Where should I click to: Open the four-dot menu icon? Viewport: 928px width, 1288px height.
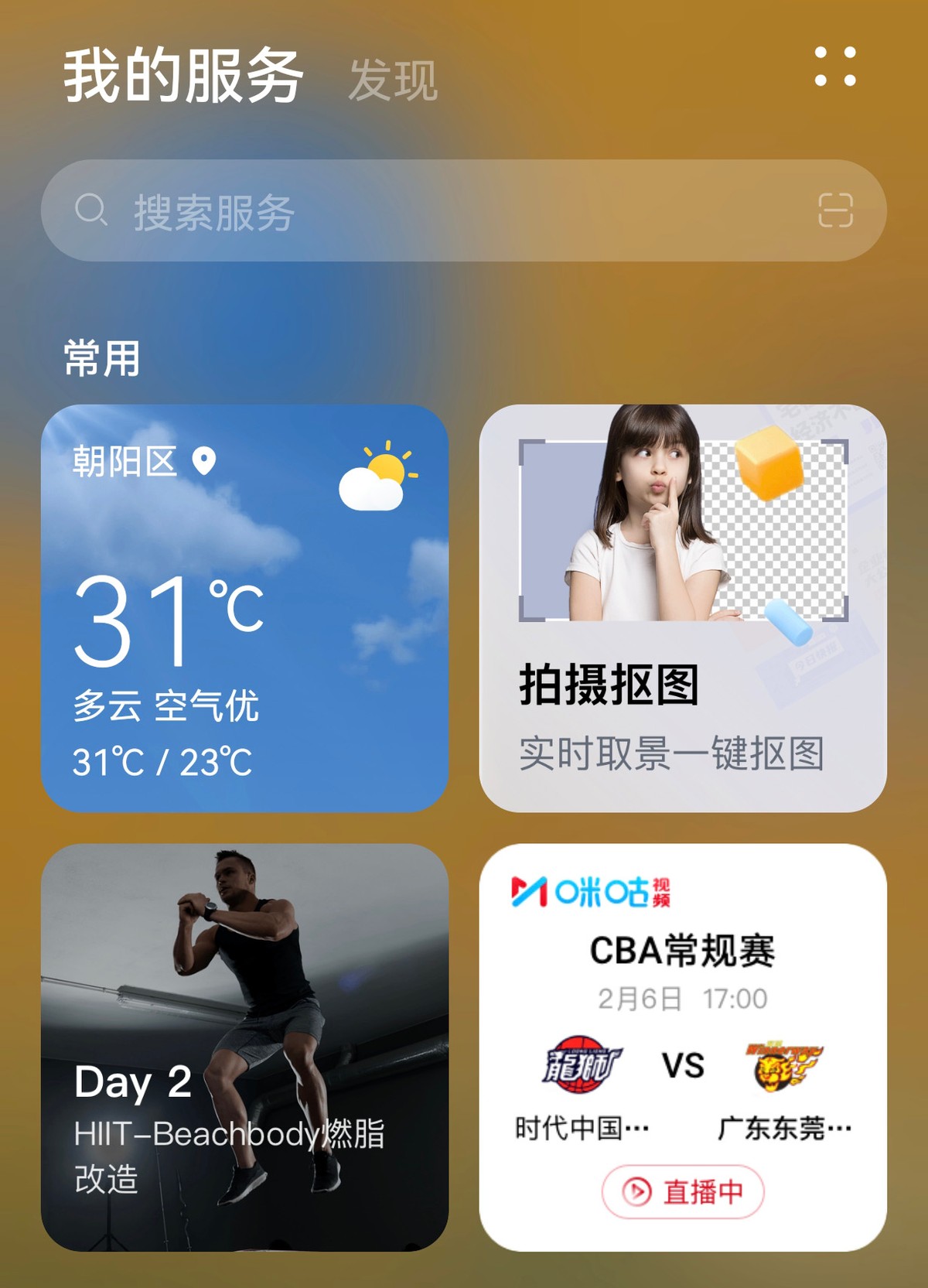835,67
